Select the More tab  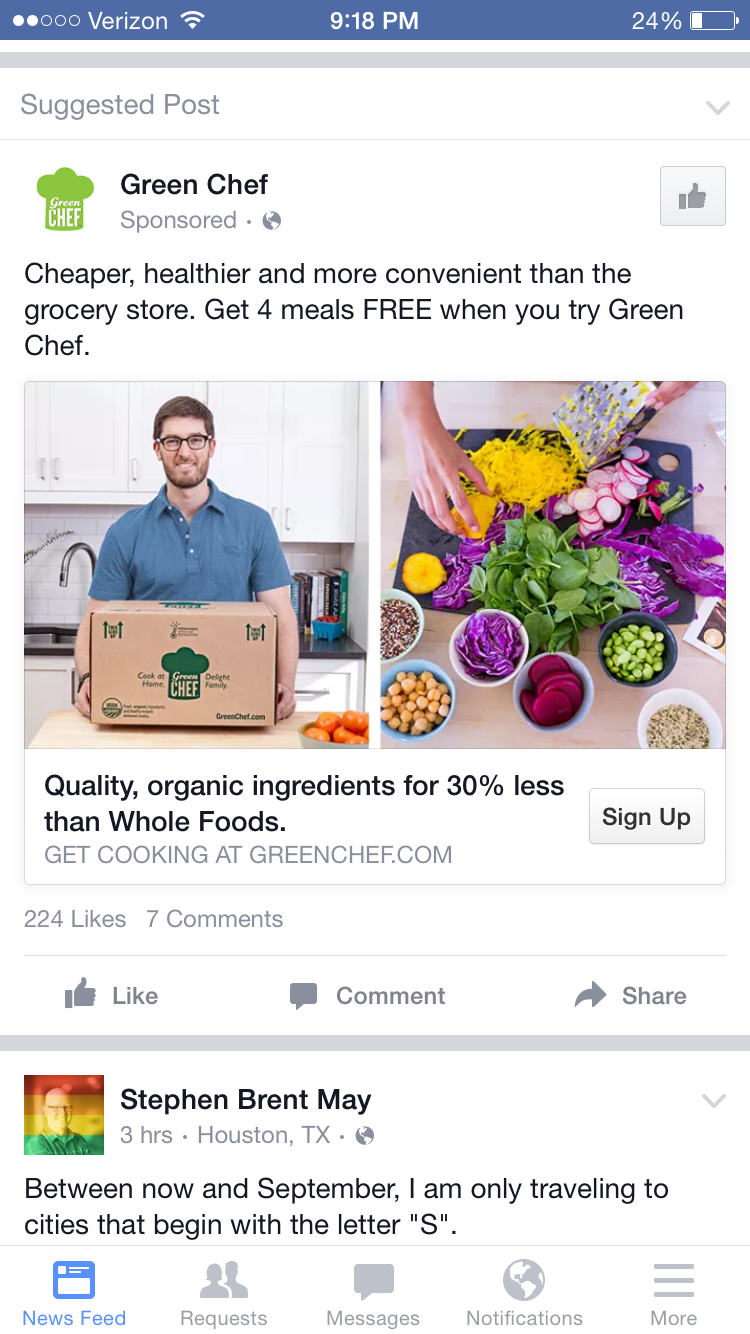[674, 1293]
